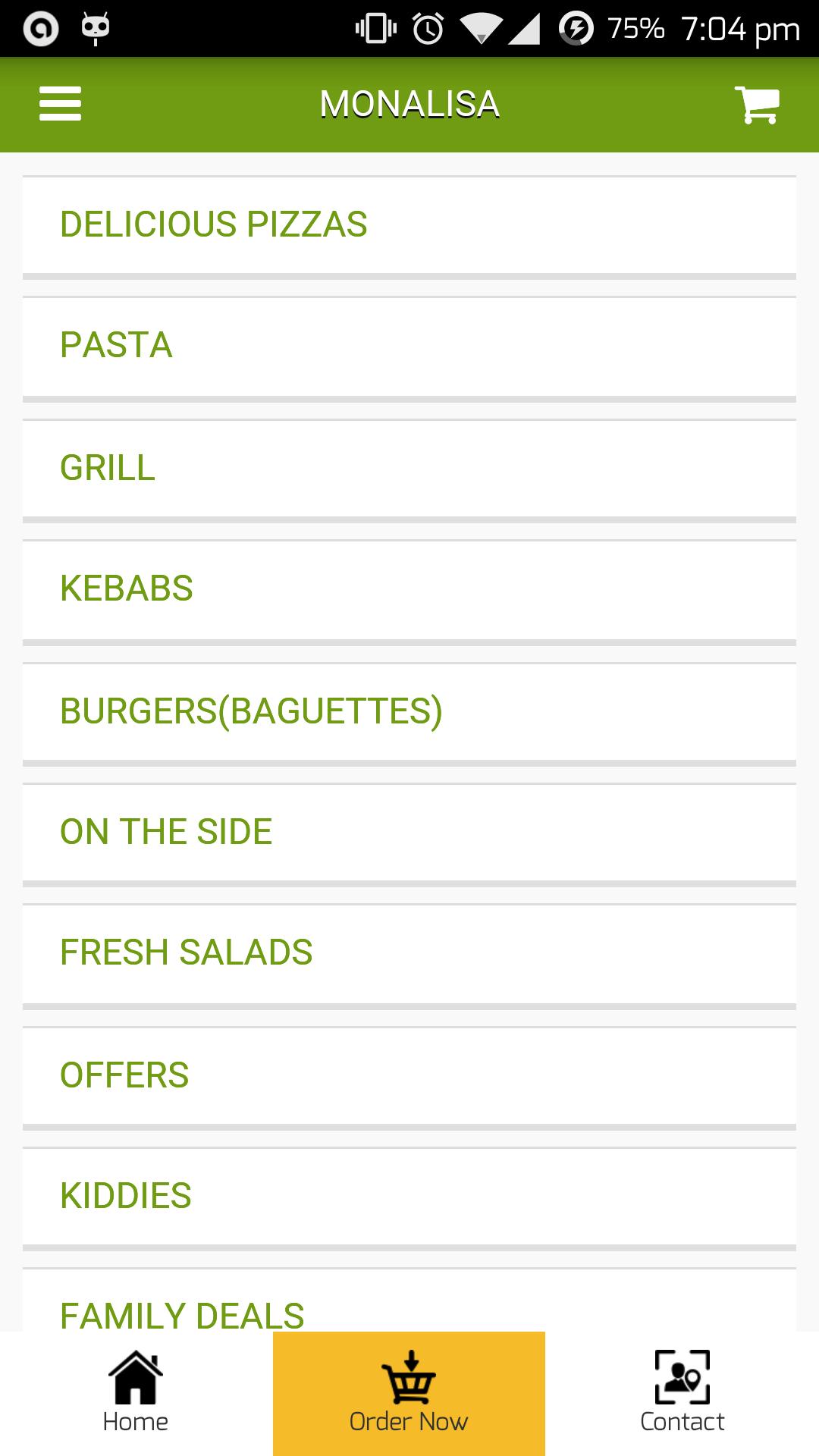This screenshot has height=1456, width=819.
Task: Check the Offers category
Action: click(x=409, y=1075)
